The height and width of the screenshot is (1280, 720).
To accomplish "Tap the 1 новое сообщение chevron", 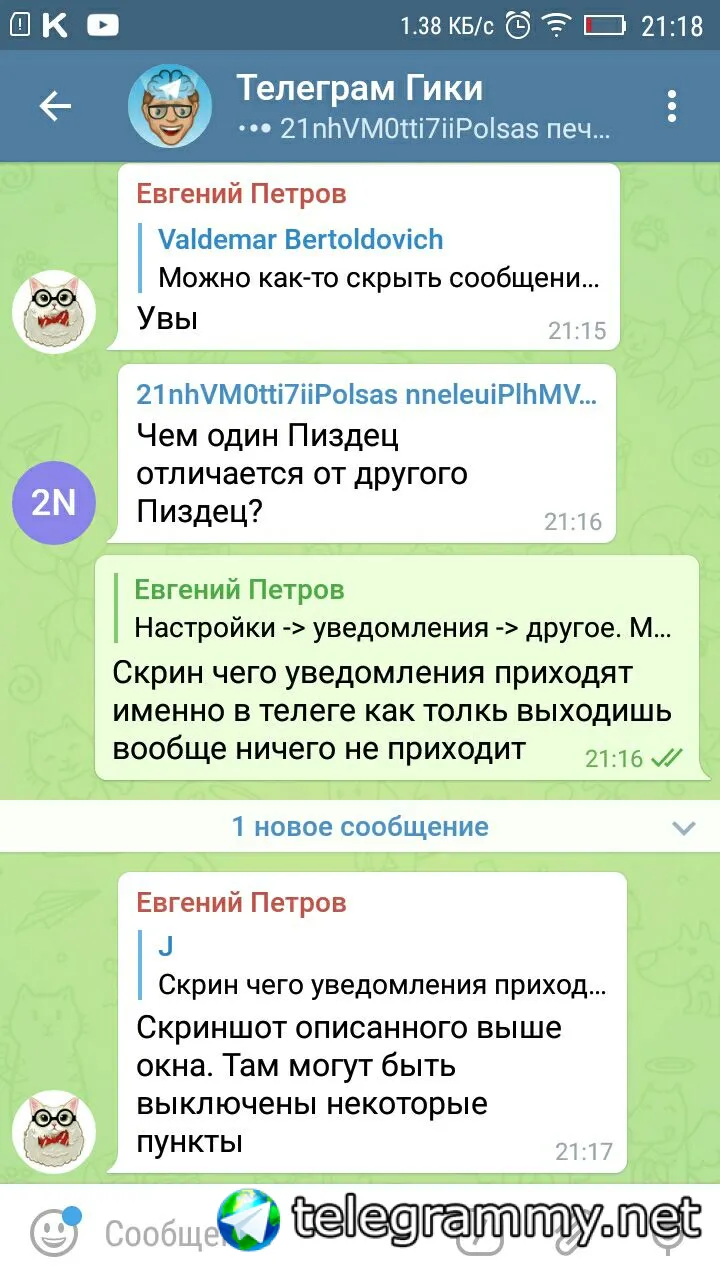I will 684,828.
